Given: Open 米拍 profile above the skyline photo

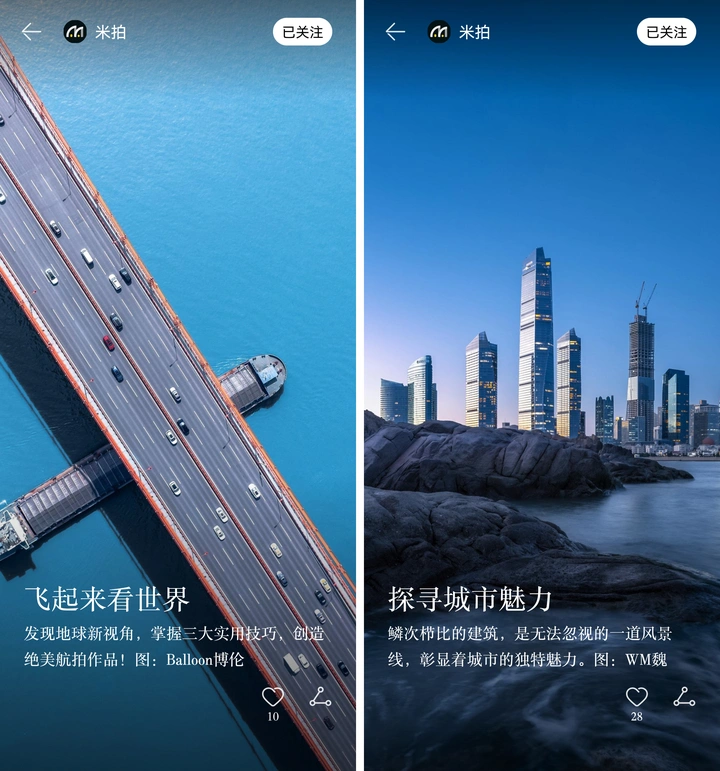Looking at the screenshot, I should click(459, 32).
